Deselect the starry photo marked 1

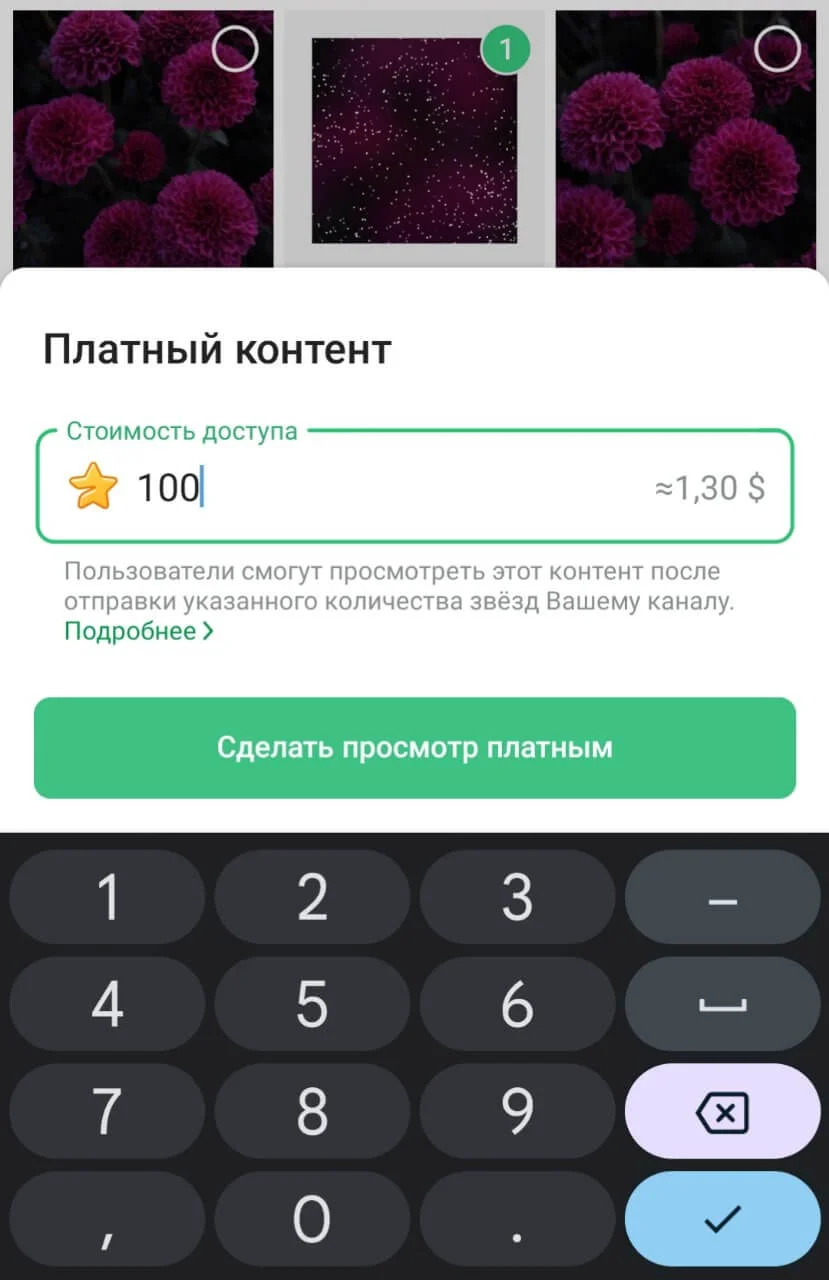coord(505,50)
